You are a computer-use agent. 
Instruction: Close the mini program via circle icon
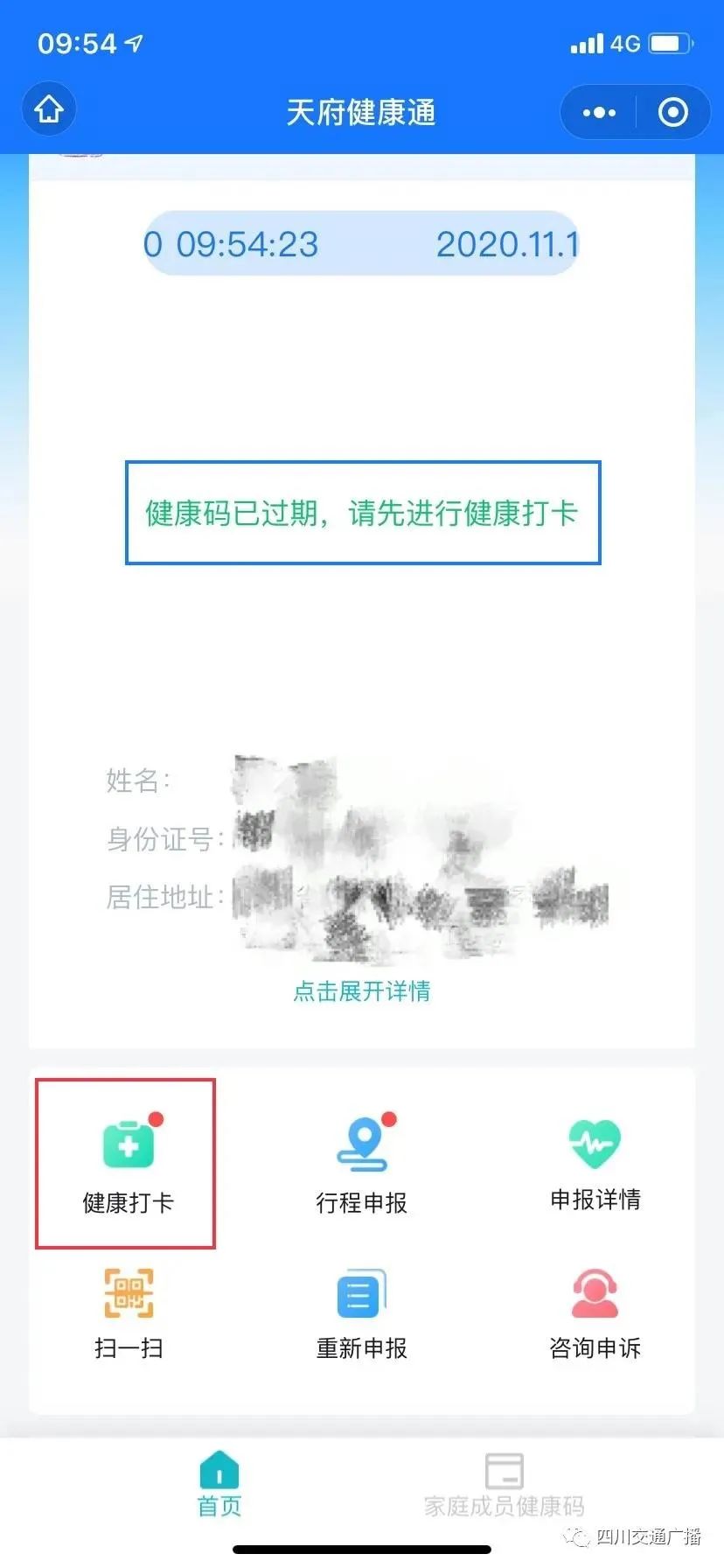point(672,112)
